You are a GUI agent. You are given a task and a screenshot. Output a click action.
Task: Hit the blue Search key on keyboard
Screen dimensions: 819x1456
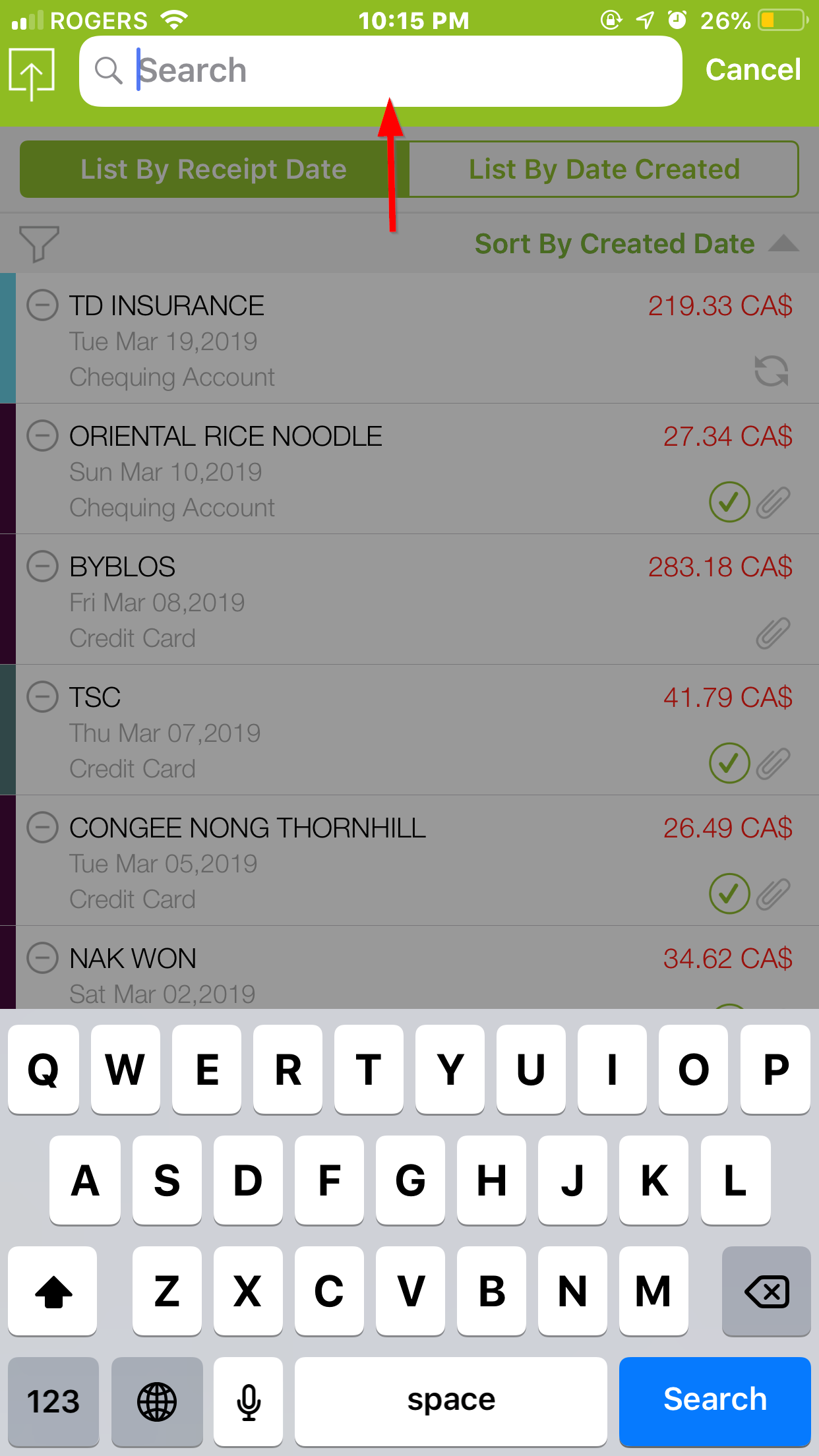(x=714, y=1400)
